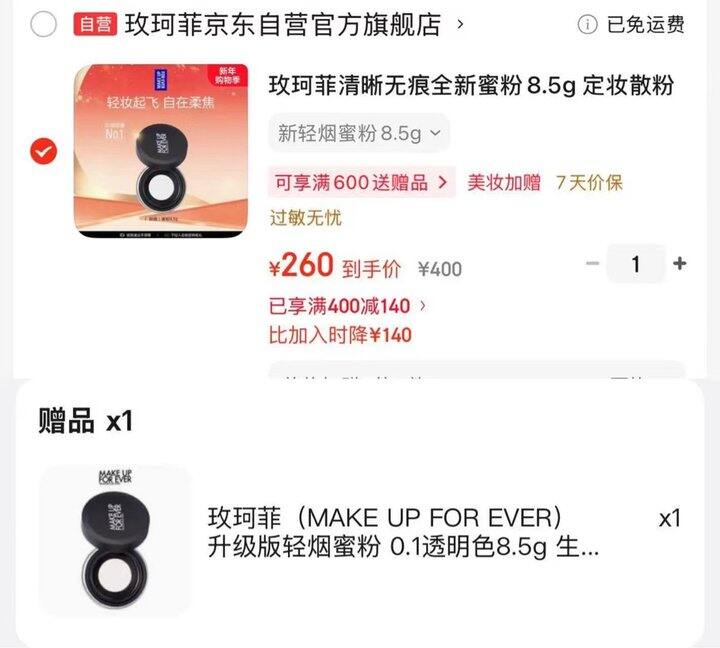Decrease quantity with minus button
The image size is (720, 648).
click(x=592, y=264)
